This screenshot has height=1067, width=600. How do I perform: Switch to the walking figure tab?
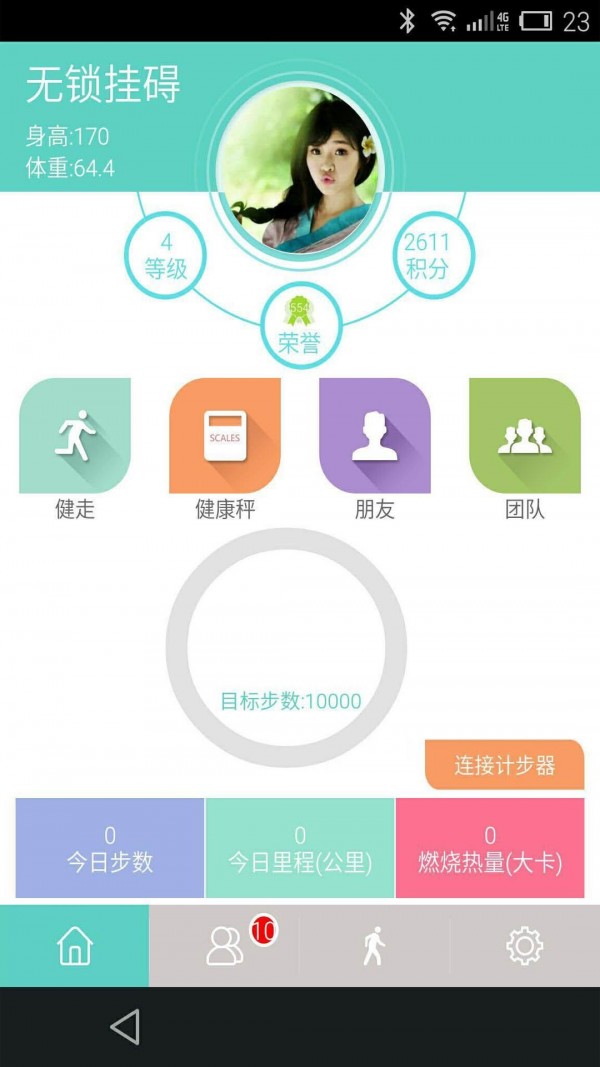click(x=374, y=945)
